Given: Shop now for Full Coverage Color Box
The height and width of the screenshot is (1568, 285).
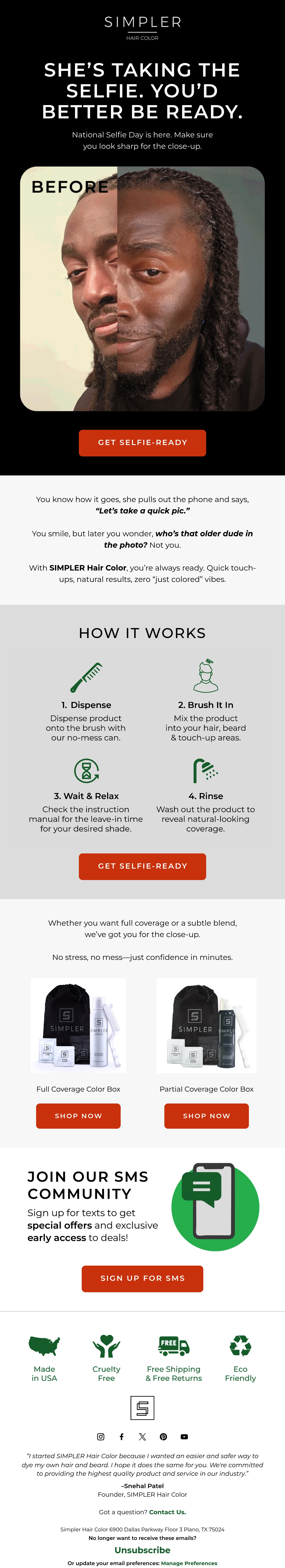Looking at the screenshot, I should 78,1116.
